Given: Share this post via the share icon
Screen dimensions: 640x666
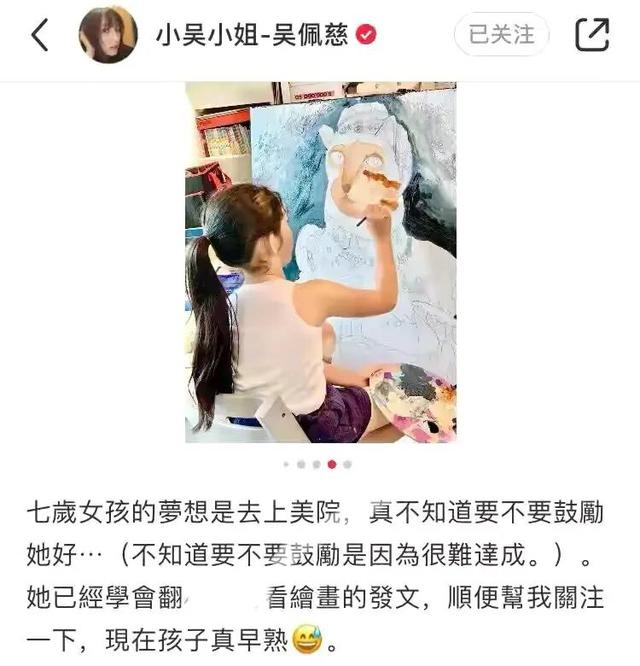Looking at the screenshot, I should pyautogui.click(x=591, y=35).
